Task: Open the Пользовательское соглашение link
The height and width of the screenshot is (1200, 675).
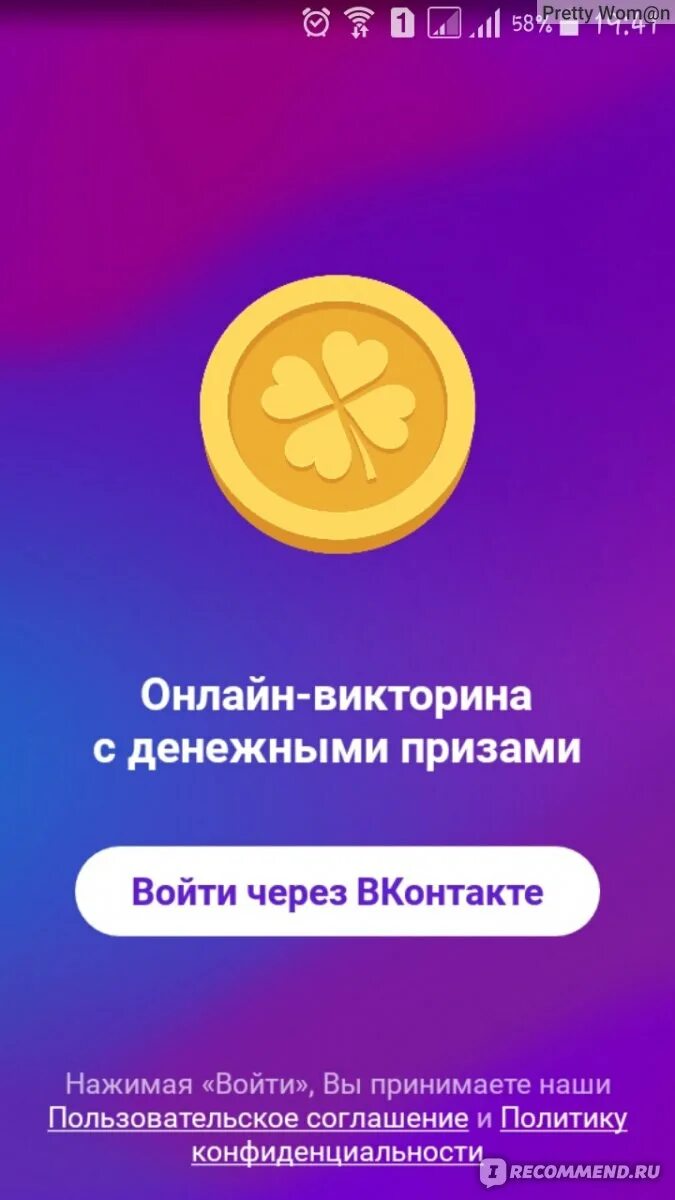Action: 258,1118
